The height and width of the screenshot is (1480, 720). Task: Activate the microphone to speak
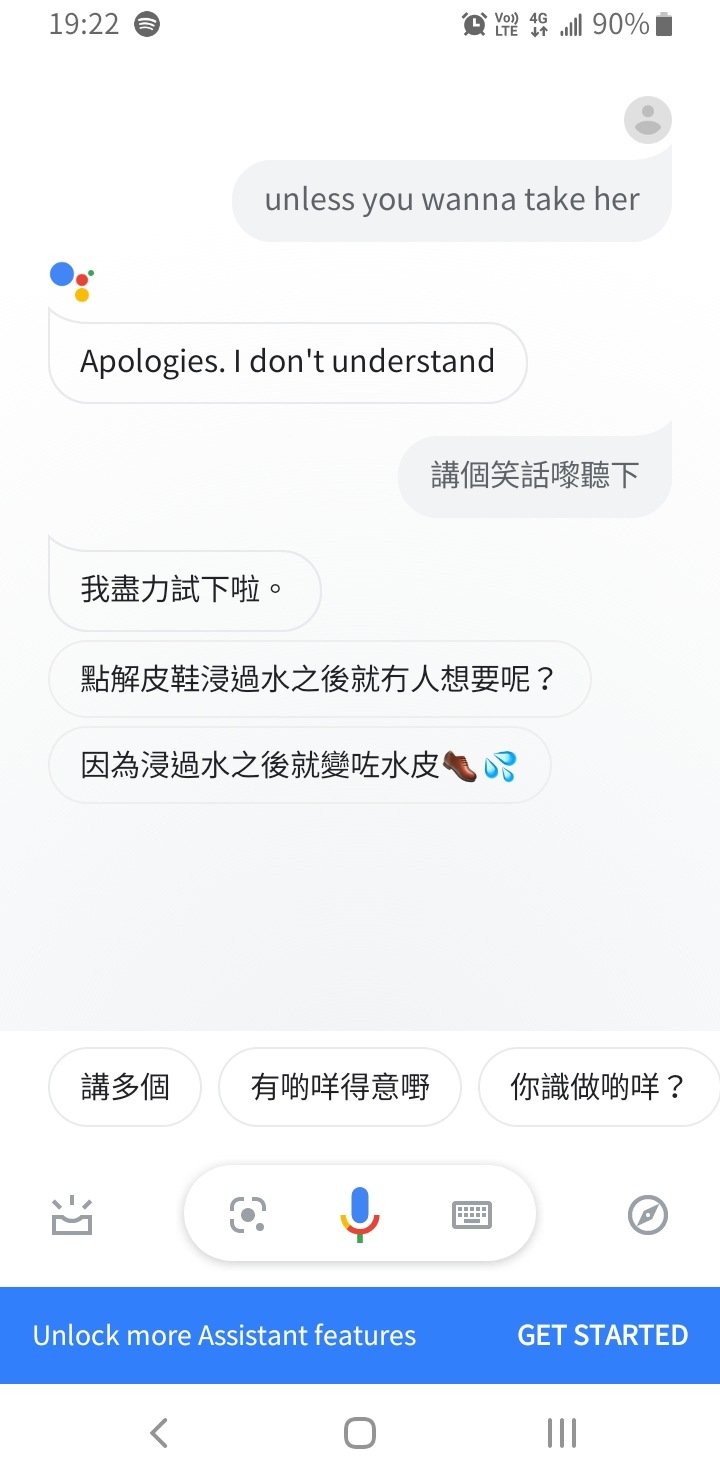360,1214
